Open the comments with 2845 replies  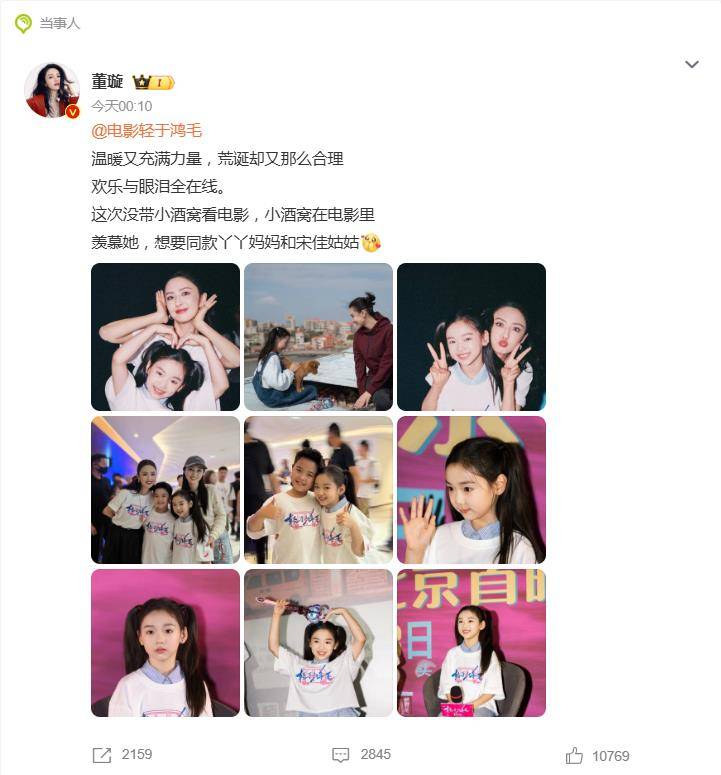point(361,754)
